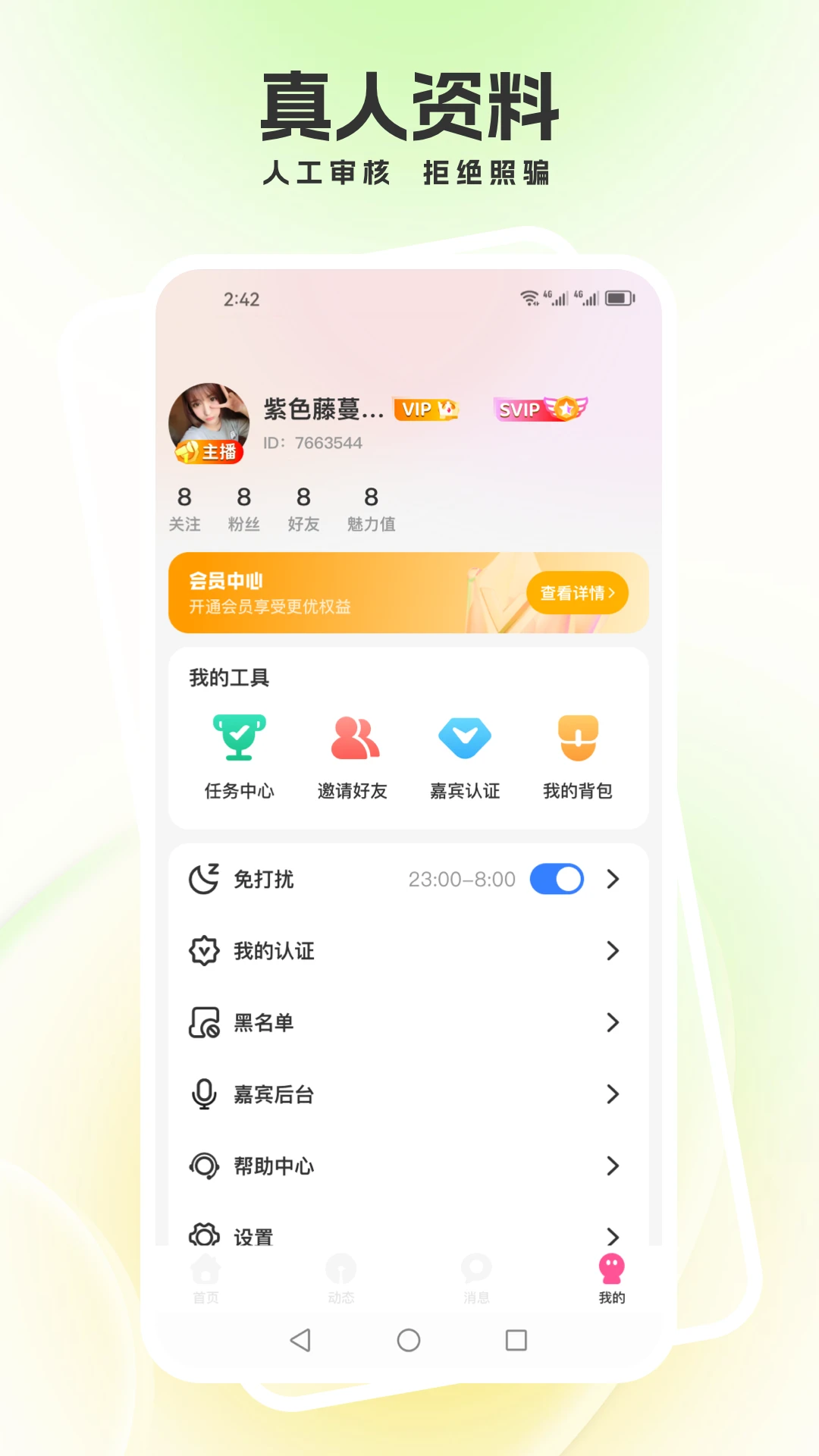Tap the 帮助中心 headset icon

pyautogui.click(x=203, y=1166)
